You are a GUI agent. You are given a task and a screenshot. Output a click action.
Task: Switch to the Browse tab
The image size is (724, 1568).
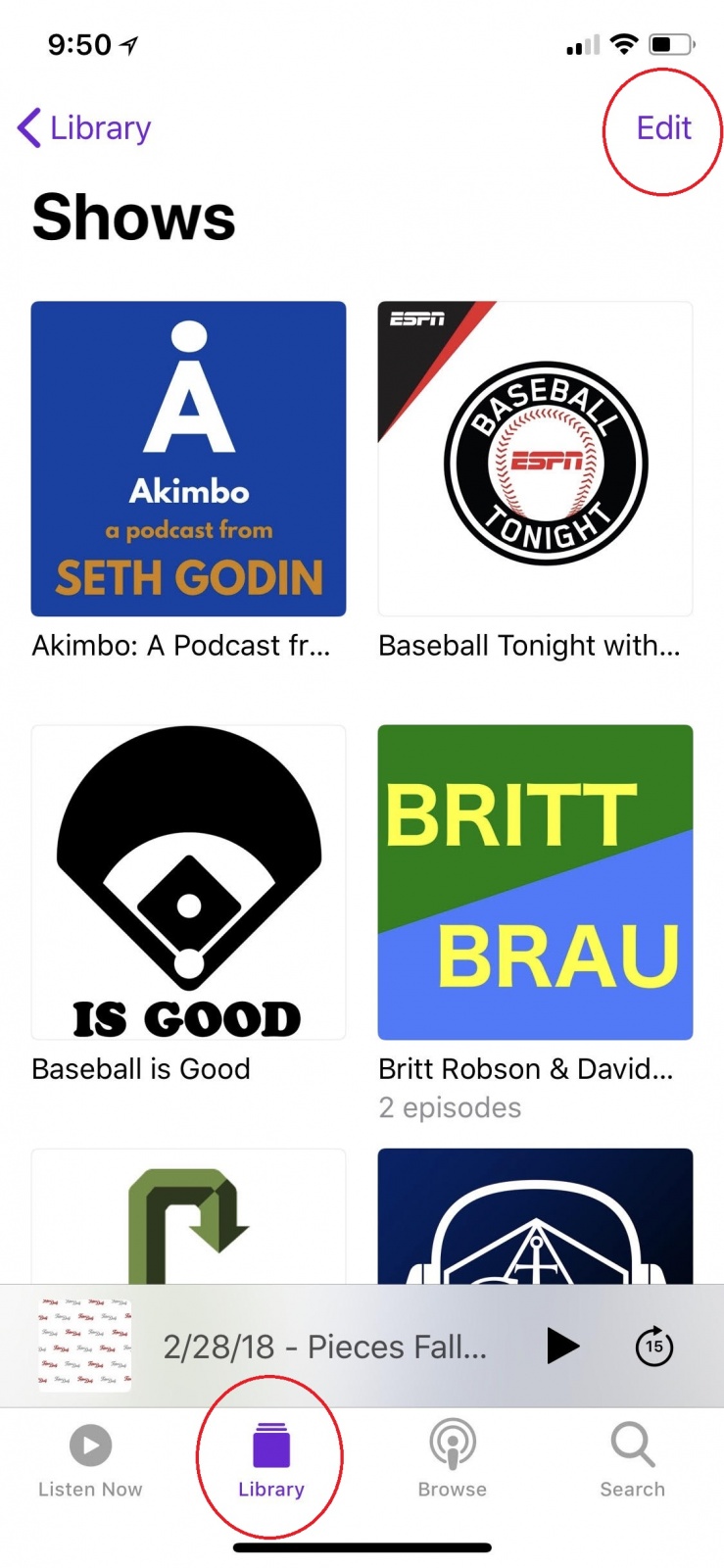click(452, 1460)
